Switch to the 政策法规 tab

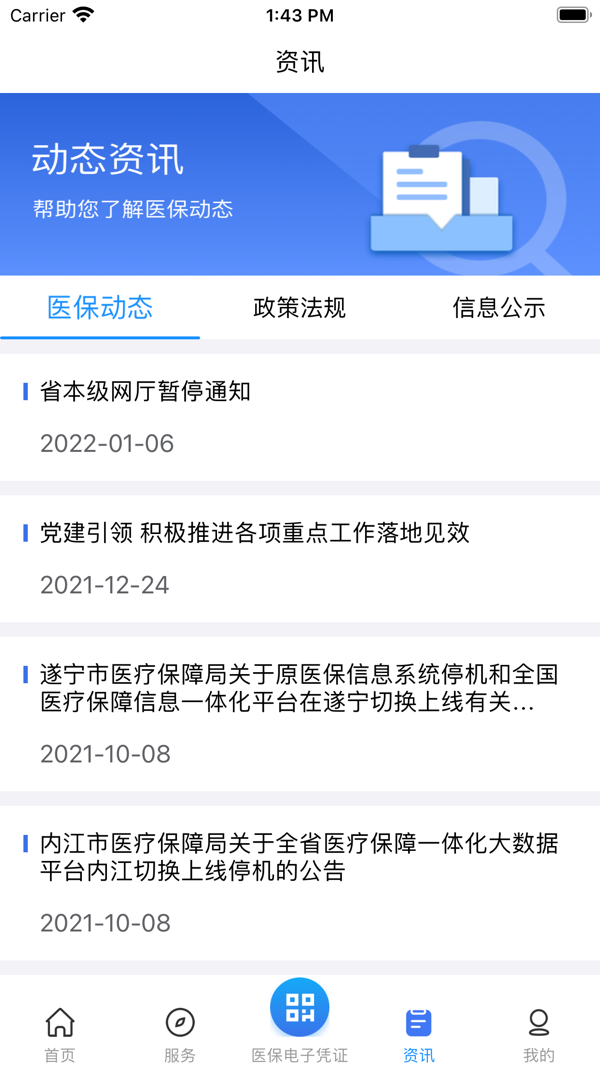pos(299,308)
